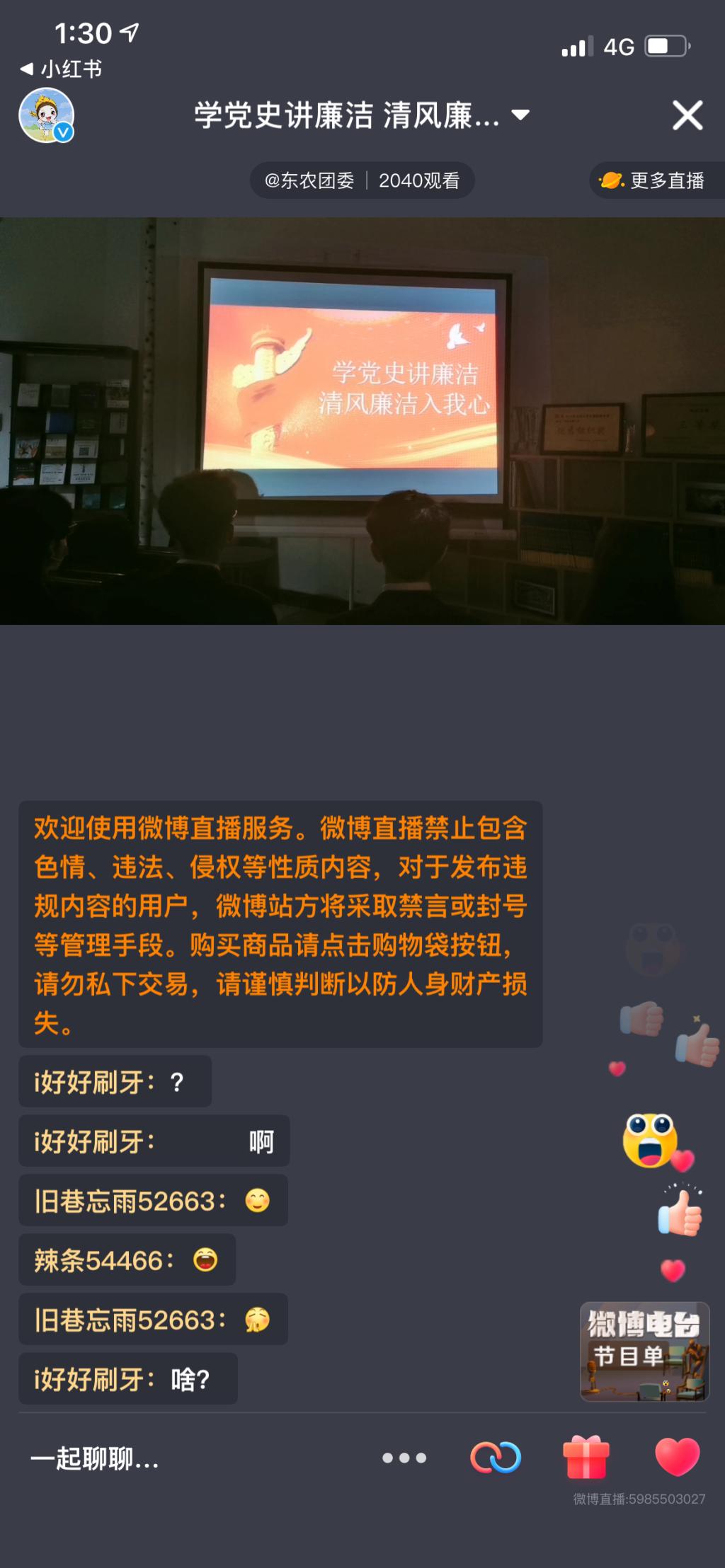Image resolution: width=725 pixels, height=1568 pixels.
Task: Open the three-dot more options menu
Action: tap(404, 1458)
